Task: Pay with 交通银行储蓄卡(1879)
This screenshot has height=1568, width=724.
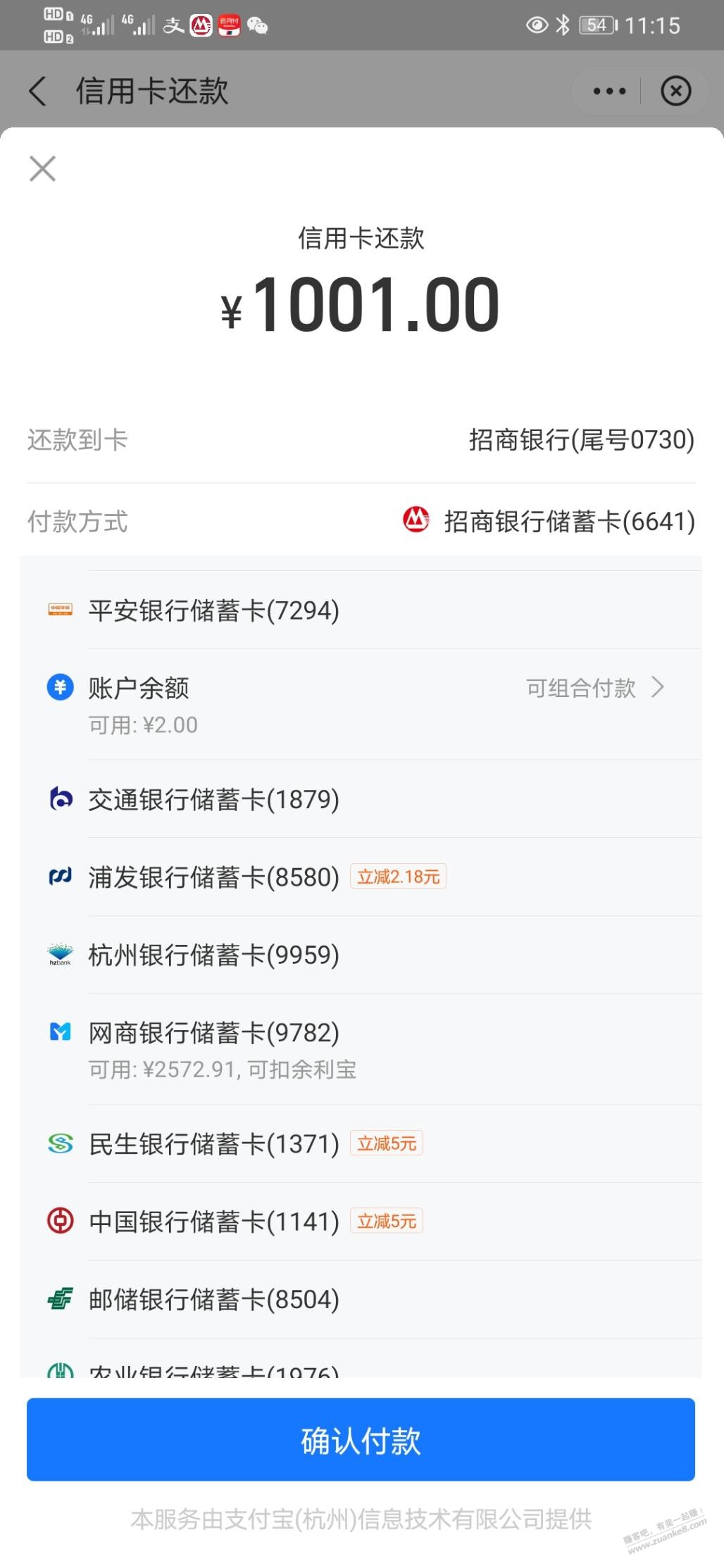Action: click(361, 799)
